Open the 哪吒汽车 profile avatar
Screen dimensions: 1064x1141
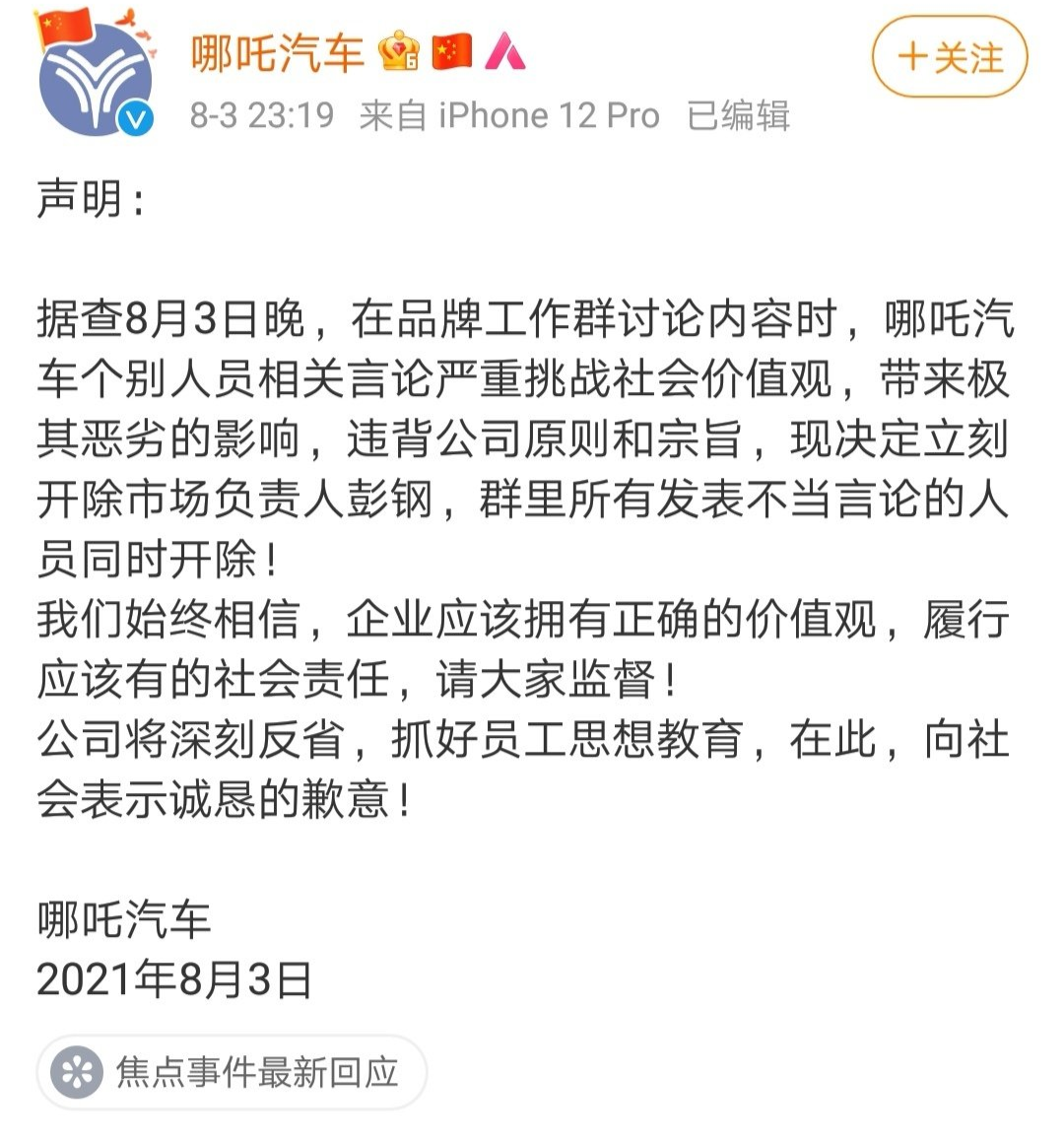pos(96,79)
